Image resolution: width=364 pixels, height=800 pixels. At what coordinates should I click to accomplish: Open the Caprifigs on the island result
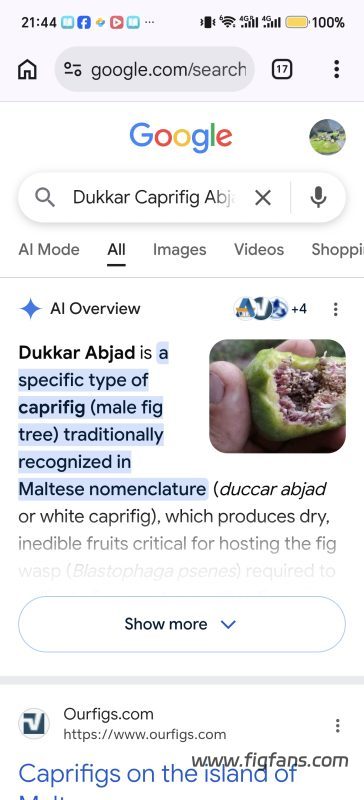(157, 773)
